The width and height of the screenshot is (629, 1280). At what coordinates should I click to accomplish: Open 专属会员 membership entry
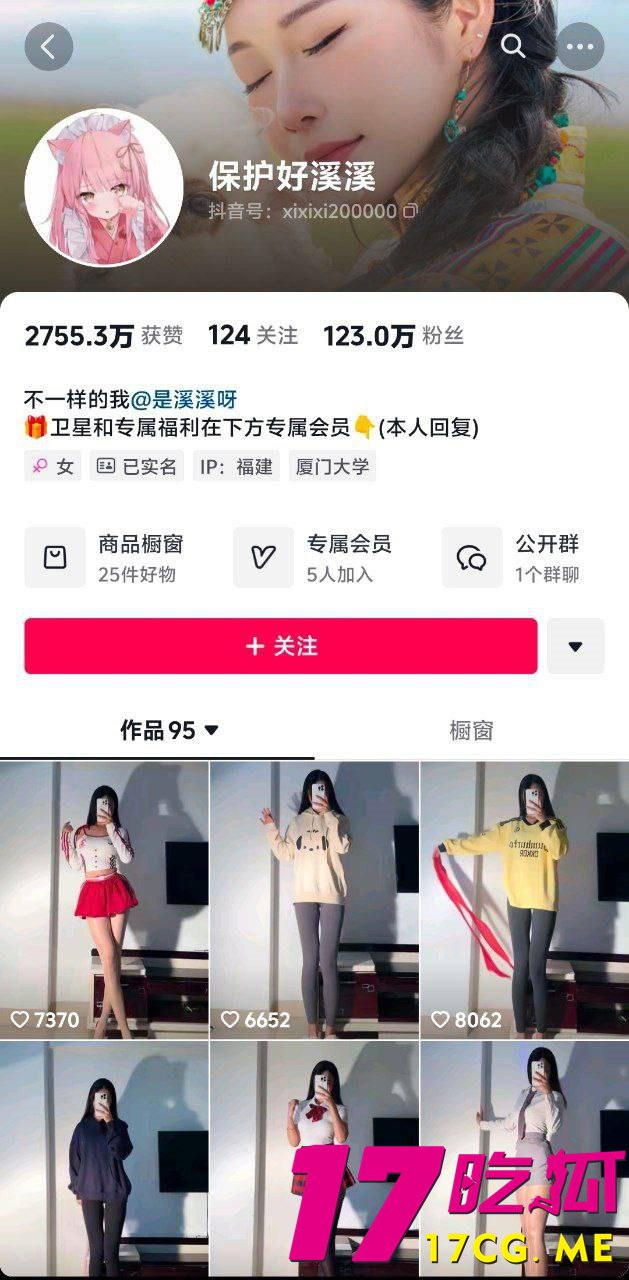315,558
